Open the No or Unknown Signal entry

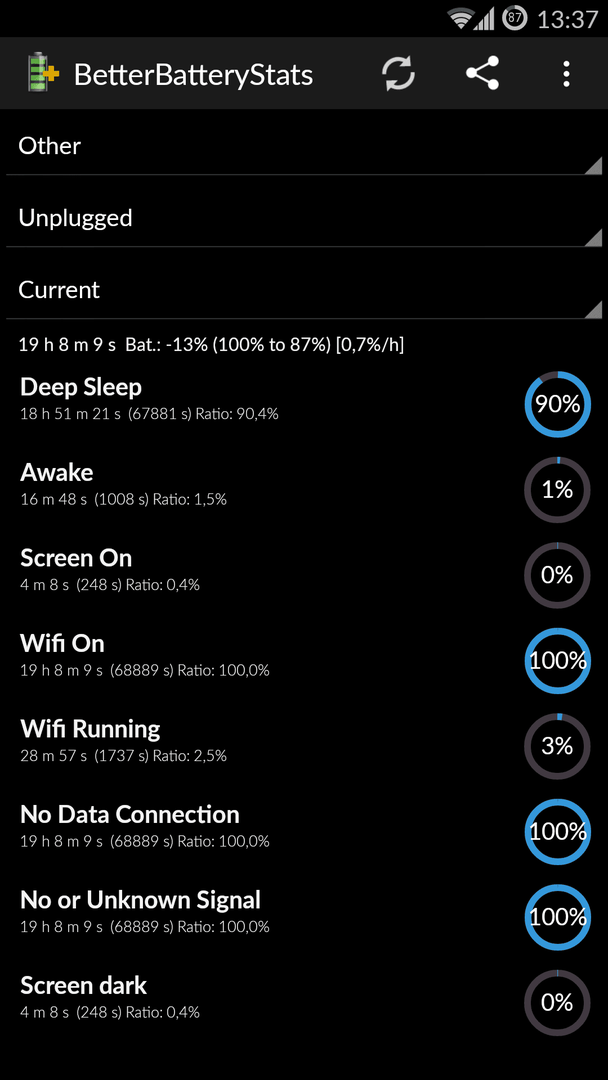pos(304,917)
